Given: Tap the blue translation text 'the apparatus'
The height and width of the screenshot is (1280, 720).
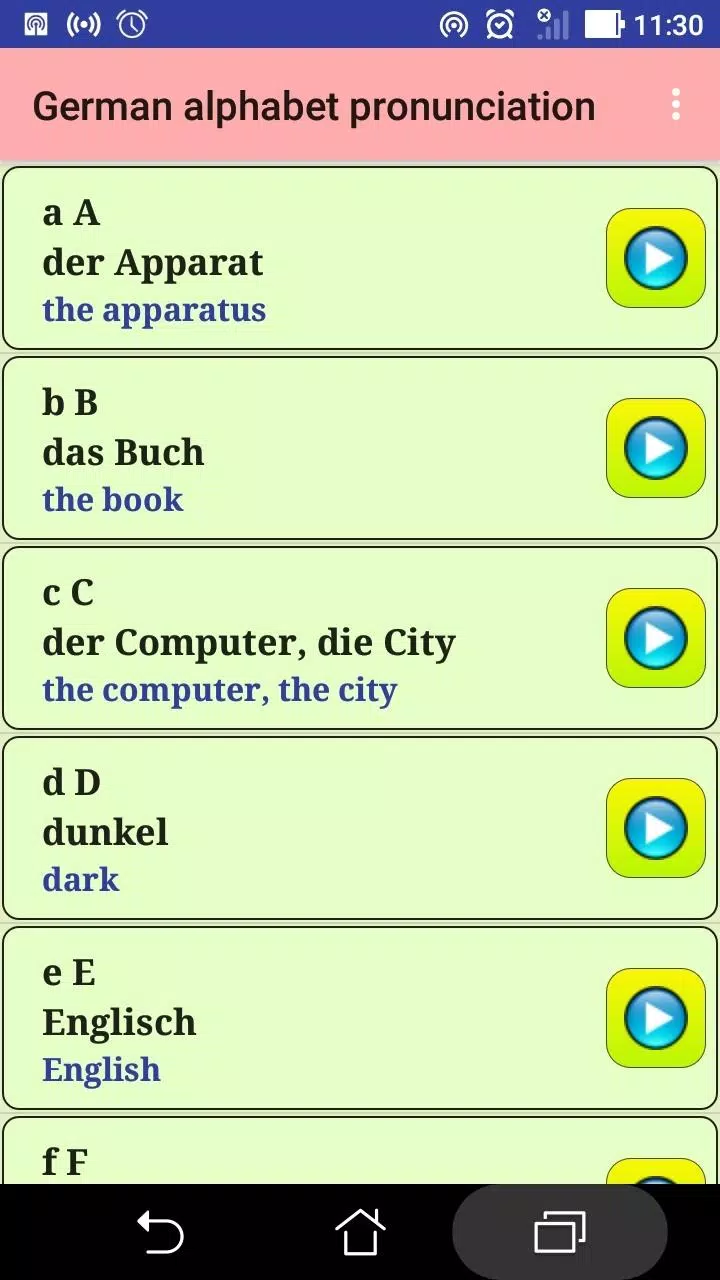Looking at the screenshot, I should (x=154, y=310).
